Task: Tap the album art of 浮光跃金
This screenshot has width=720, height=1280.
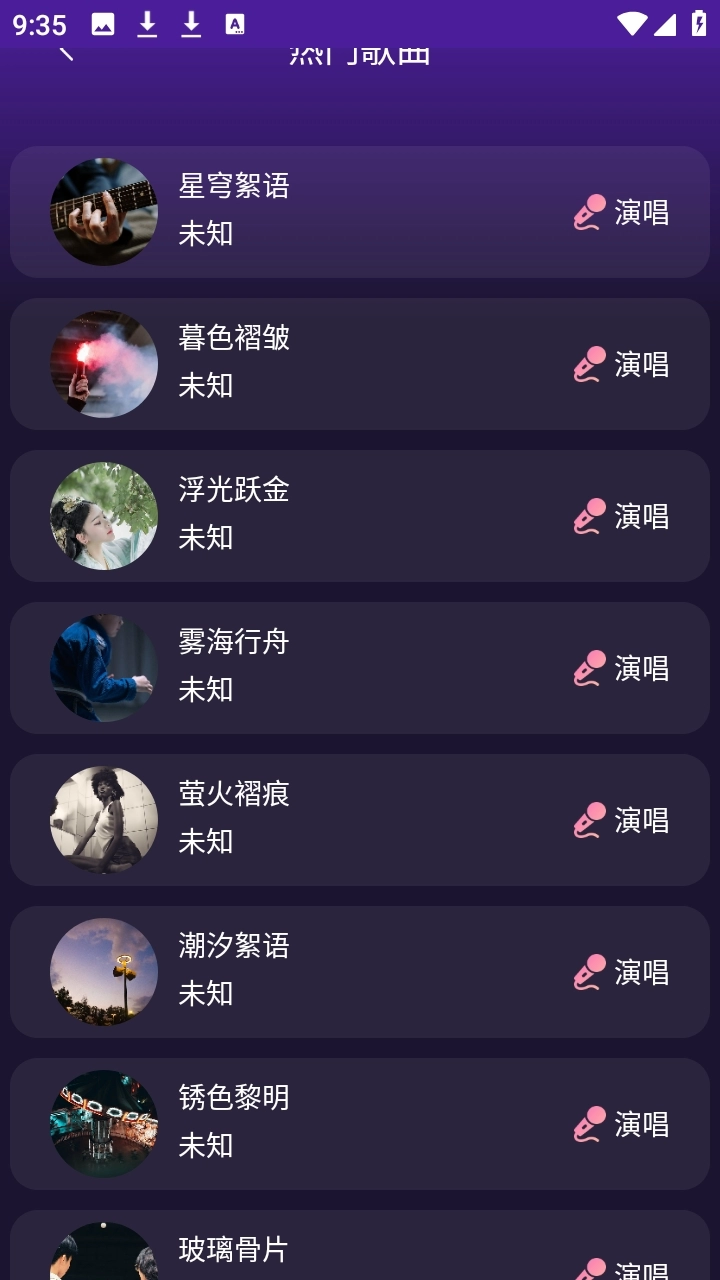Action: point(103,516)
